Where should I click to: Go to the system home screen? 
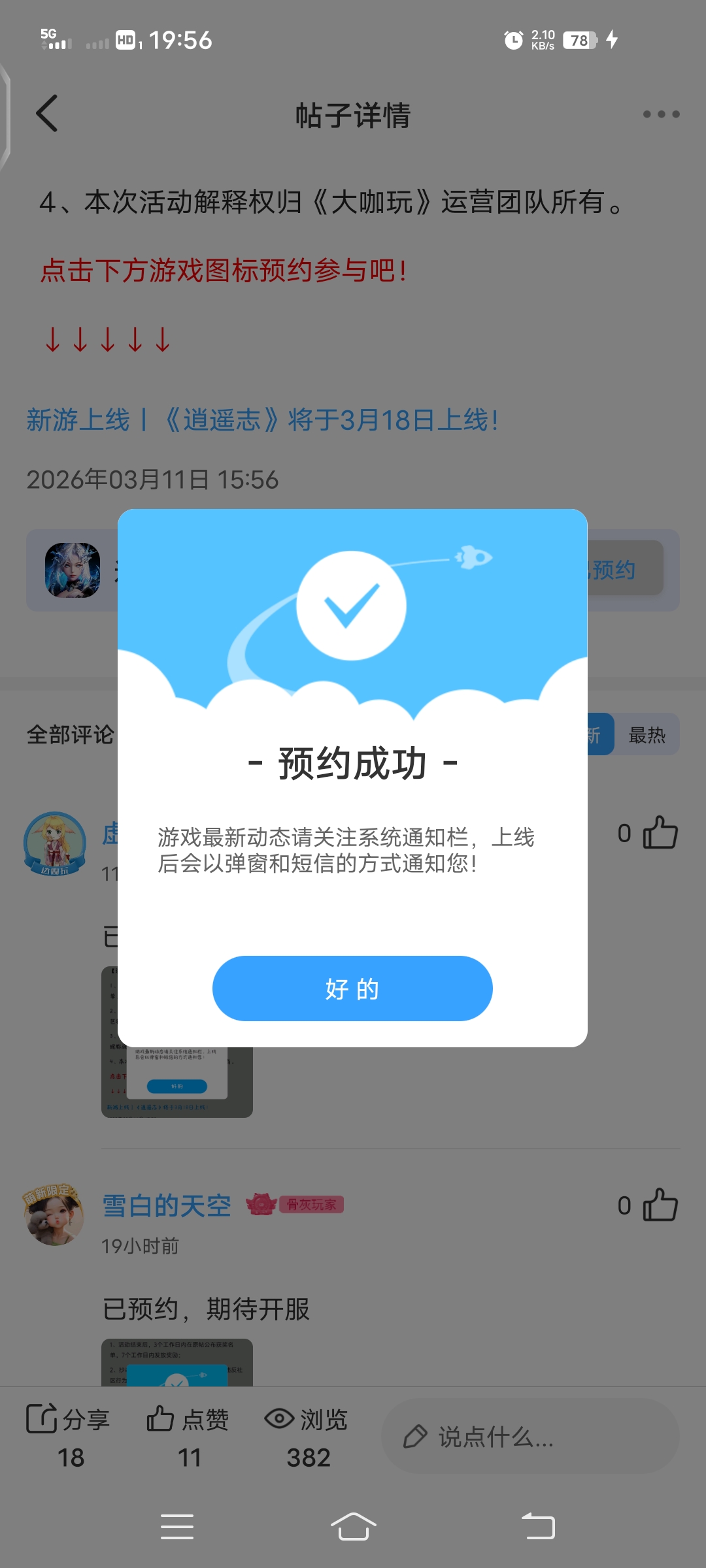[x=353, y=1527]
